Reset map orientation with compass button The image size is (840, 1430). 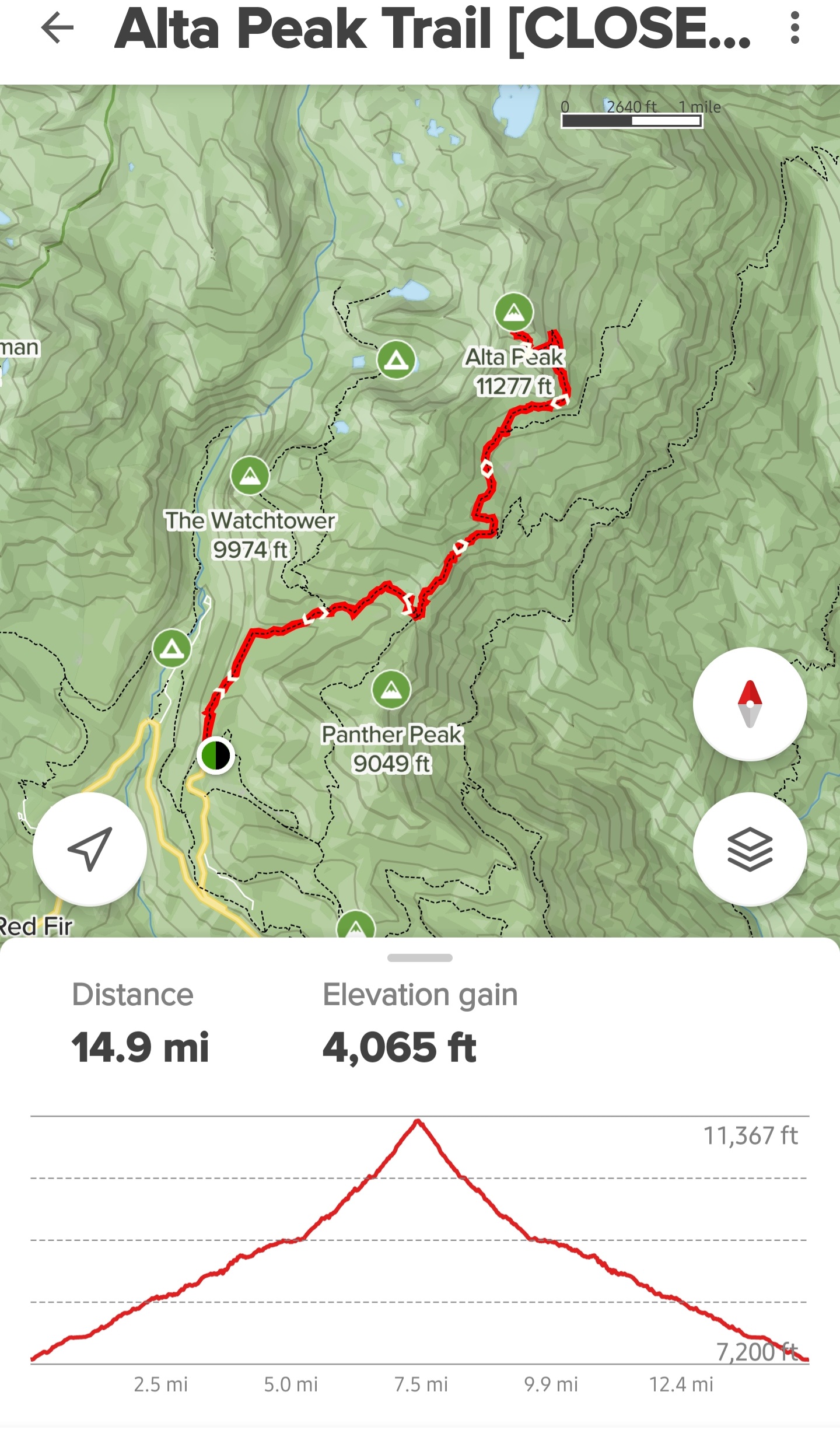tap(750, 704)
